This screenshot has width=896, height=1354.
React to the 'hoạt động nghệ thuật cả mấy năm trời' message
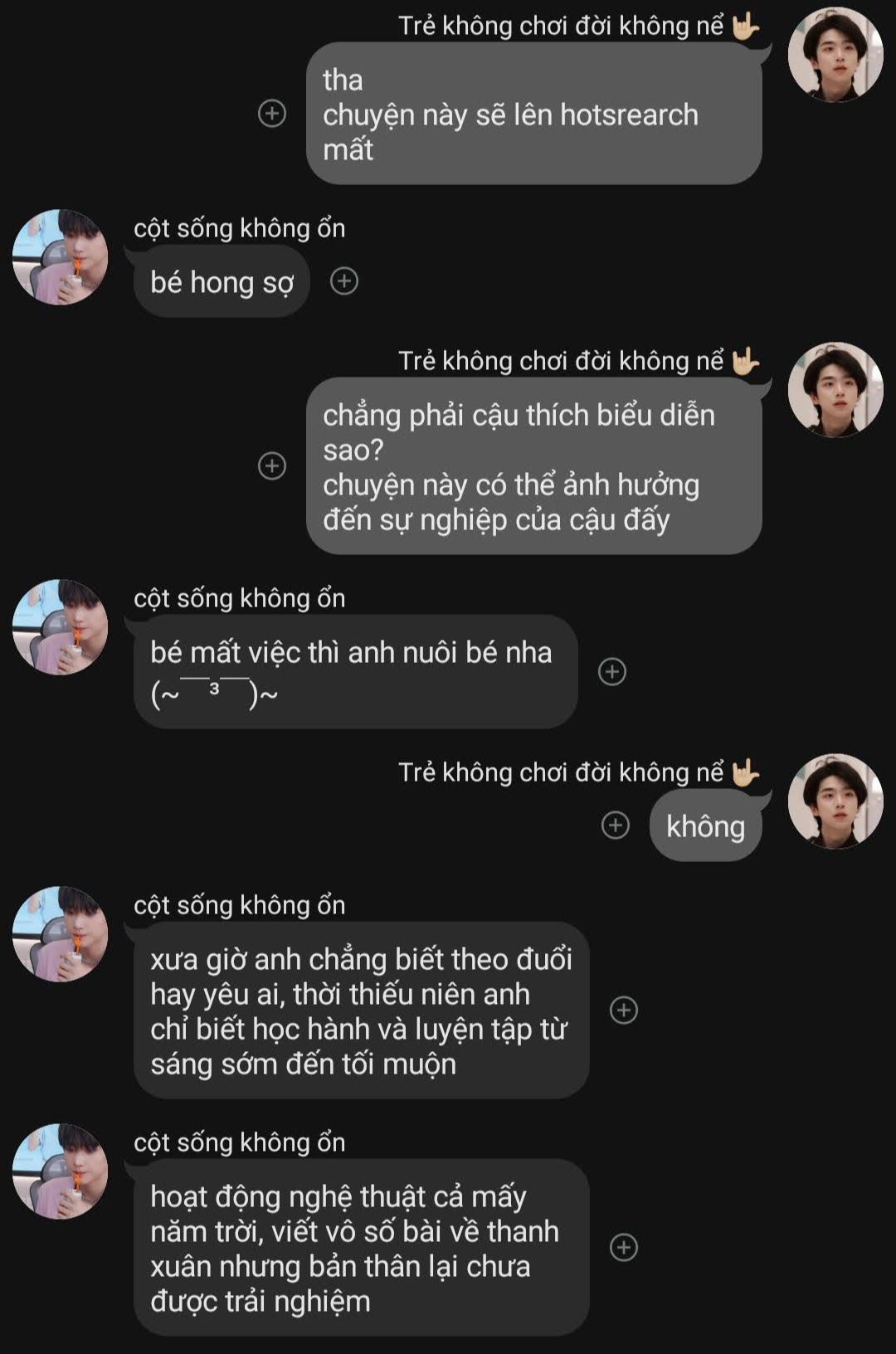pos(624,1247)
